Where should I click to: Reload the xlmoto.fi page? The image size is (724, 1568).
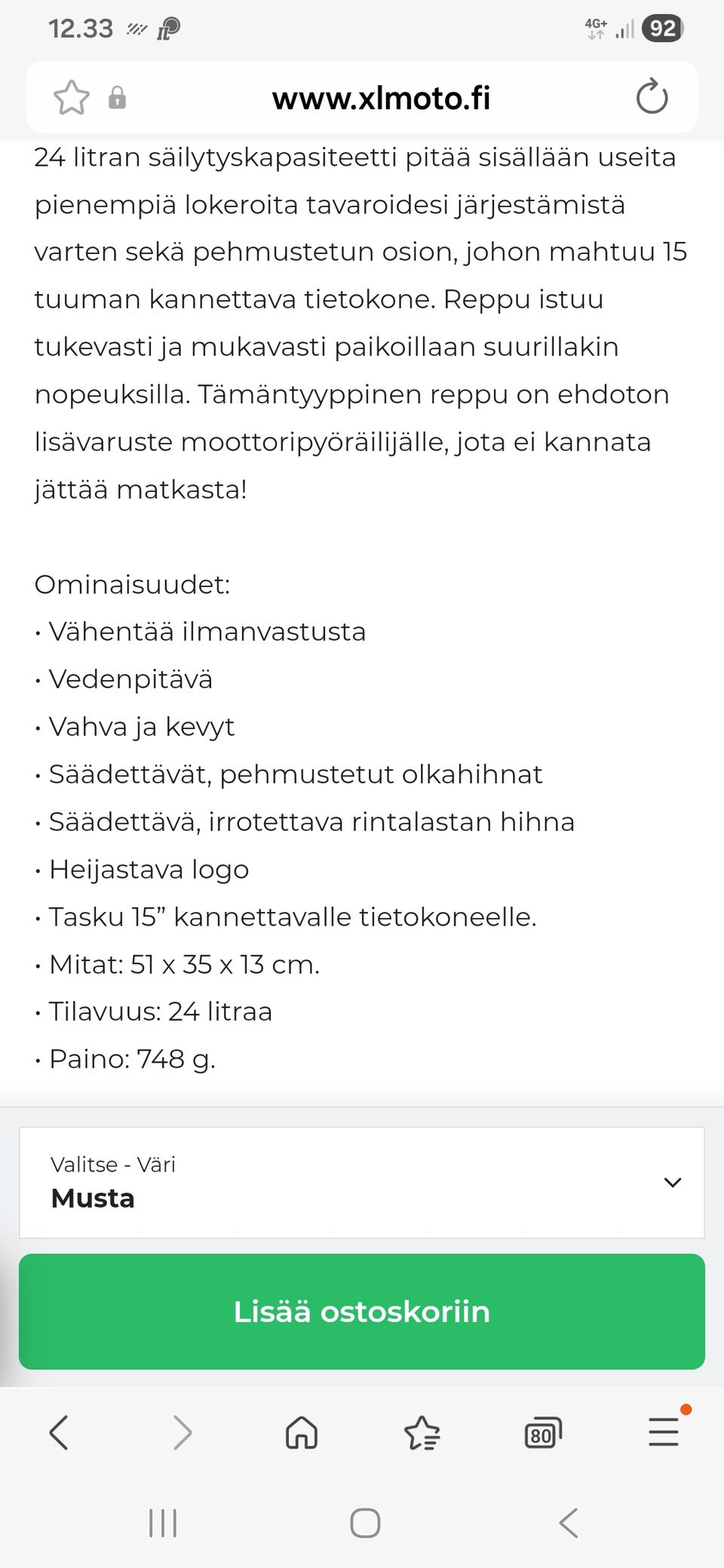point(652,97)
